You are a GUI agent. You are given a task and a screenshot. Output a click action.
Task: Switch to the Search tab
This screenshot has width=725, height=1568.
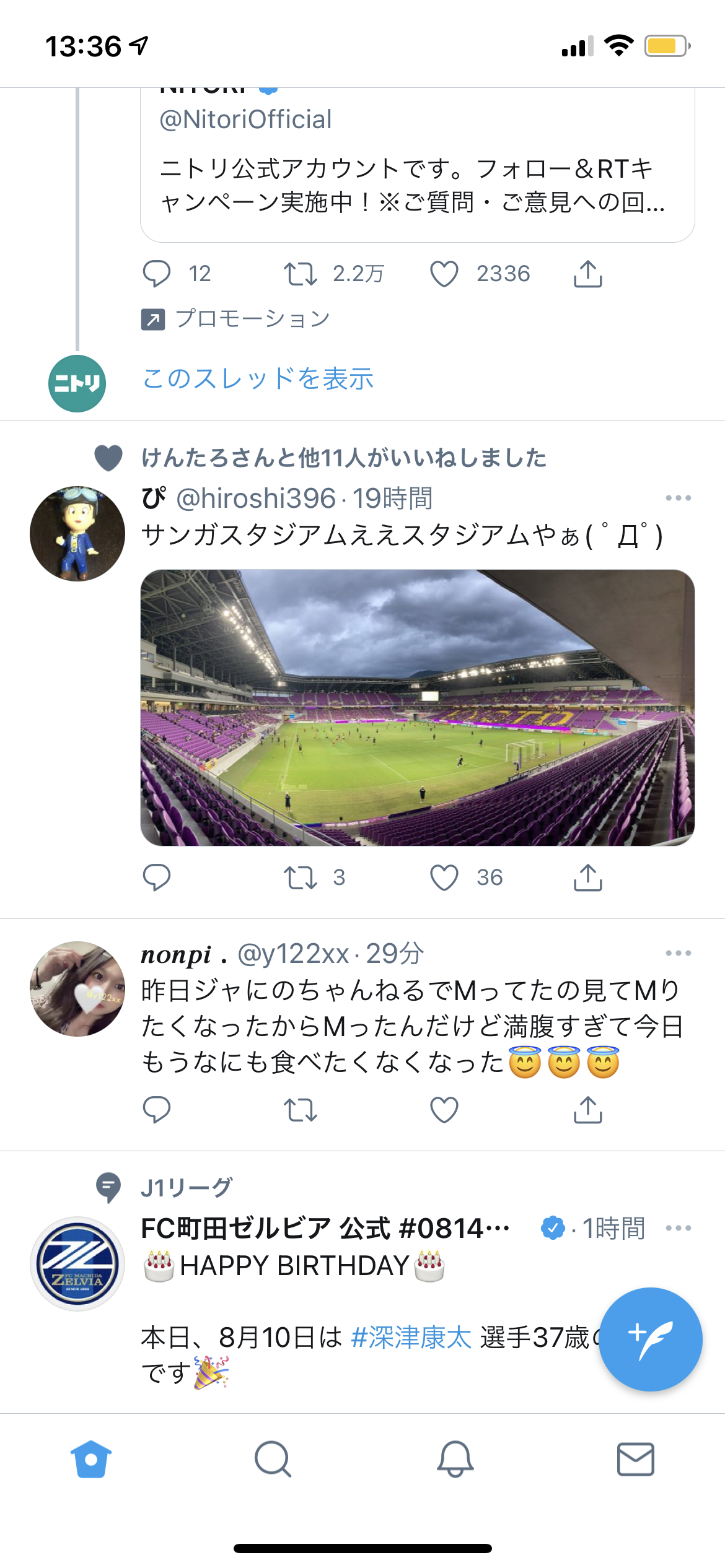273,1459
